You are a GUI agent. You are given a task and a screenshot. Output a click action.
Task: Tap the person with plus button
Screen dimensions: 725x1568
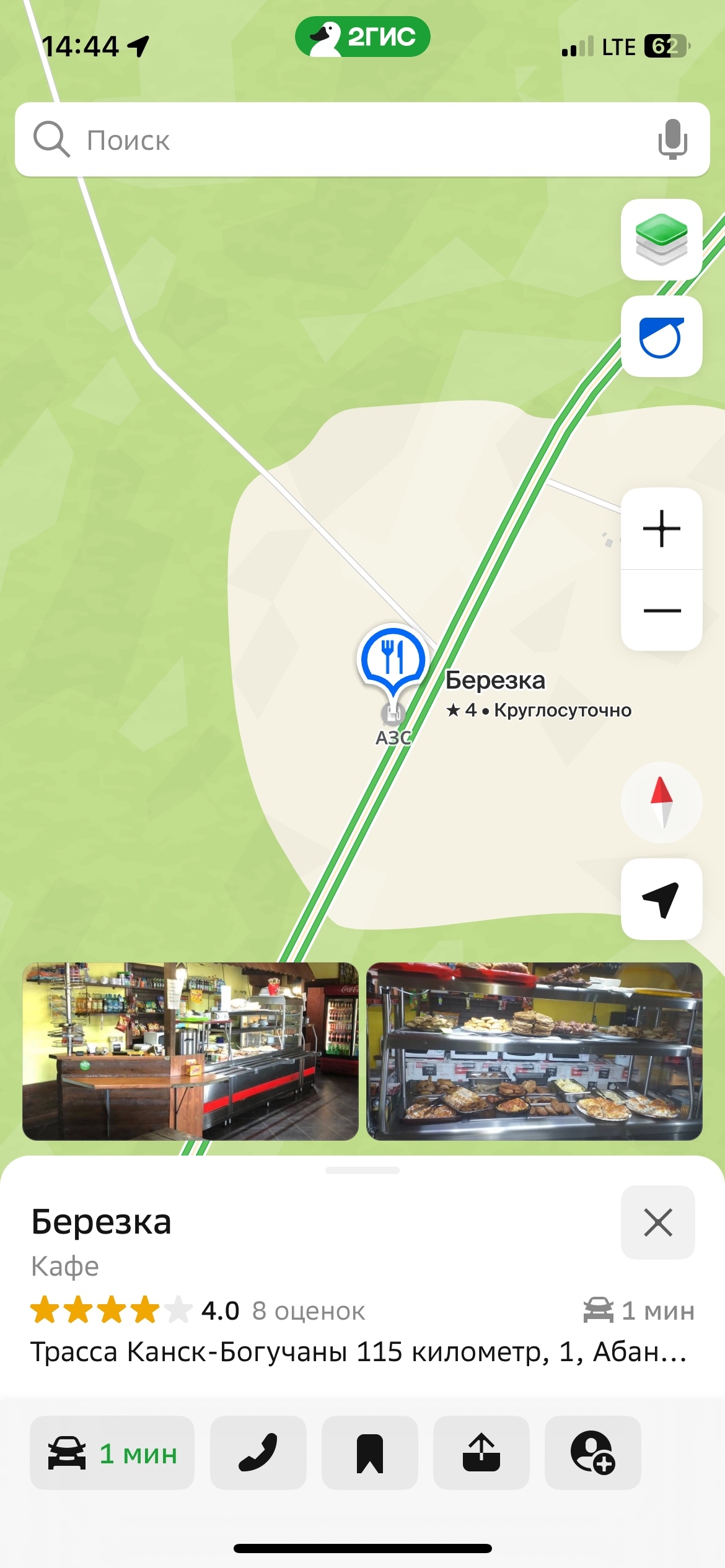tap(592, 1453)
